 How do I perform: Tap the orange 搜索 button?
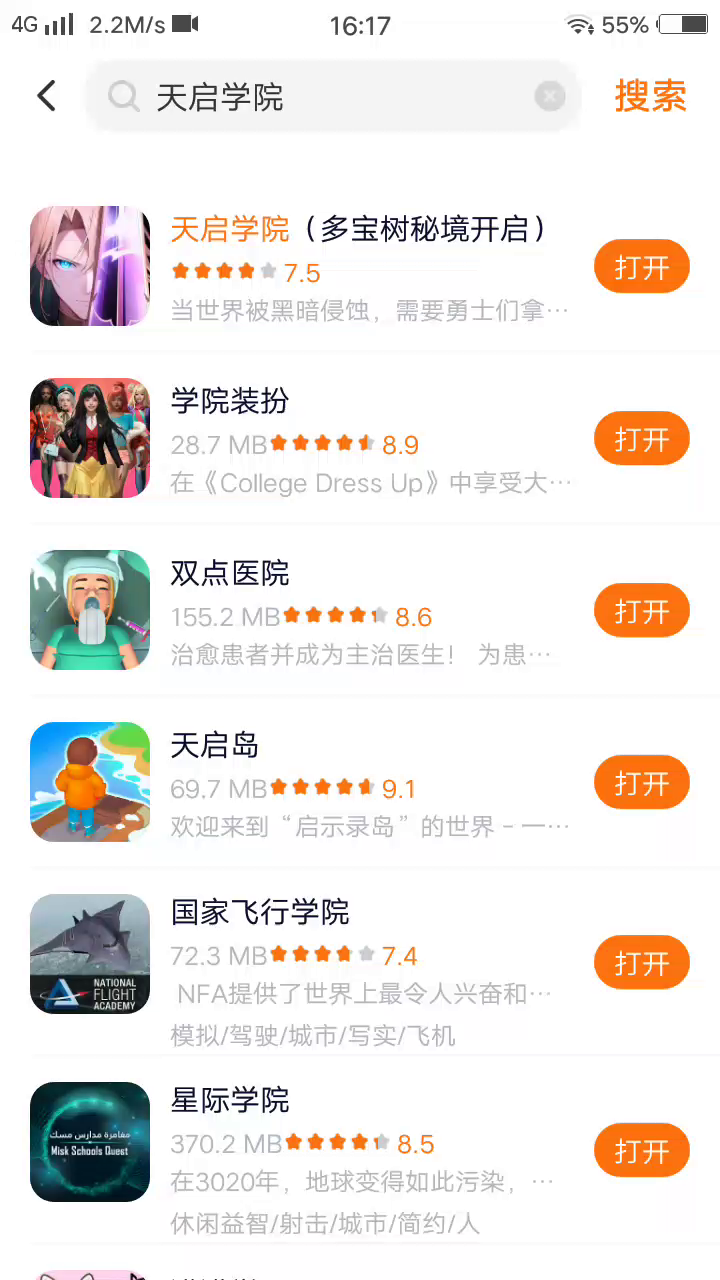pyautogui.click(x=650, y=97)
